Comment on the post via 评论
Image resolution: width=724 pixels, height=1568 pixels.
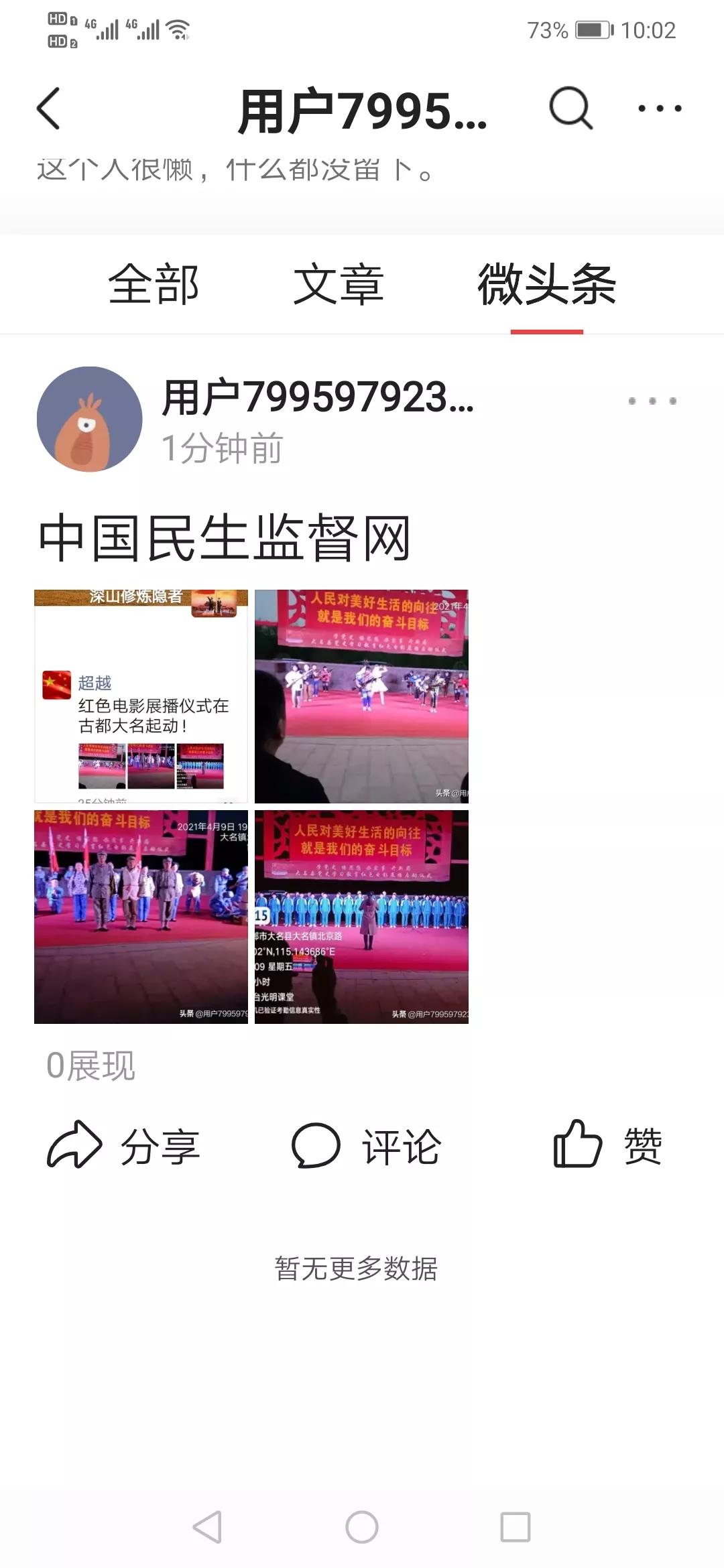tap(365, 1146)
